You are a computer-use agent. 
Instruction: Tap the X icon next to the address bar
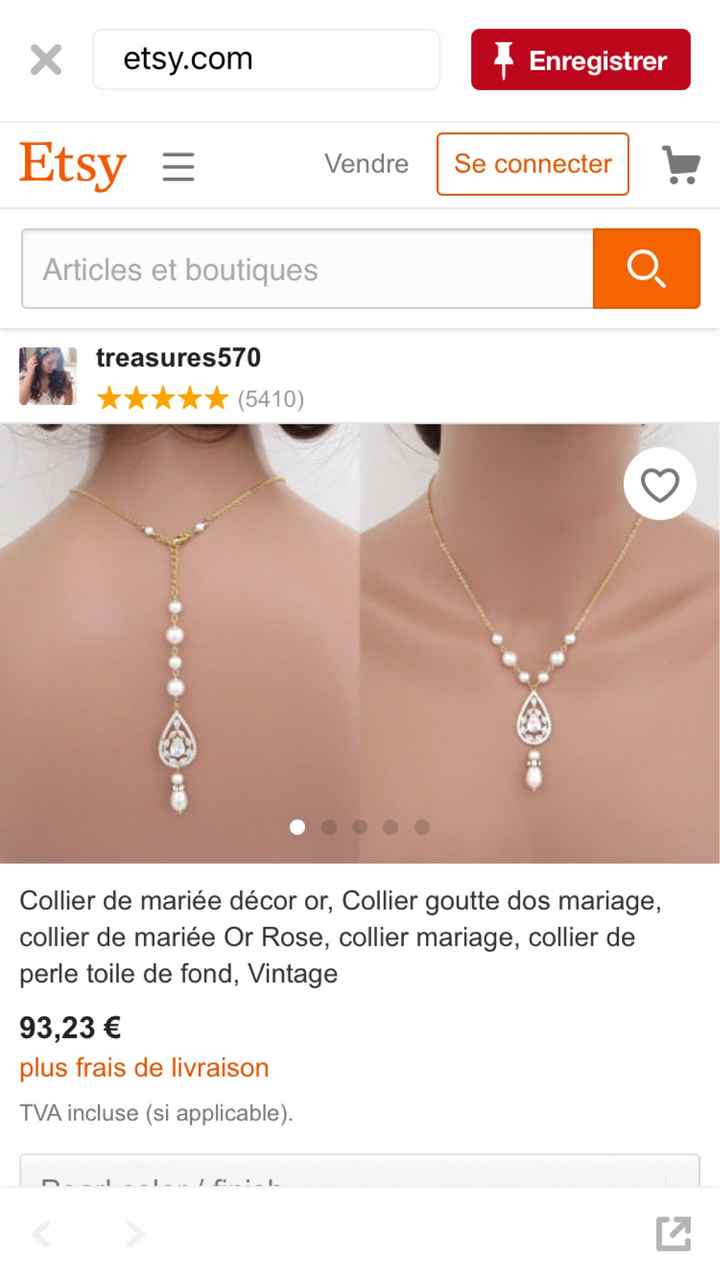[45, 59]
